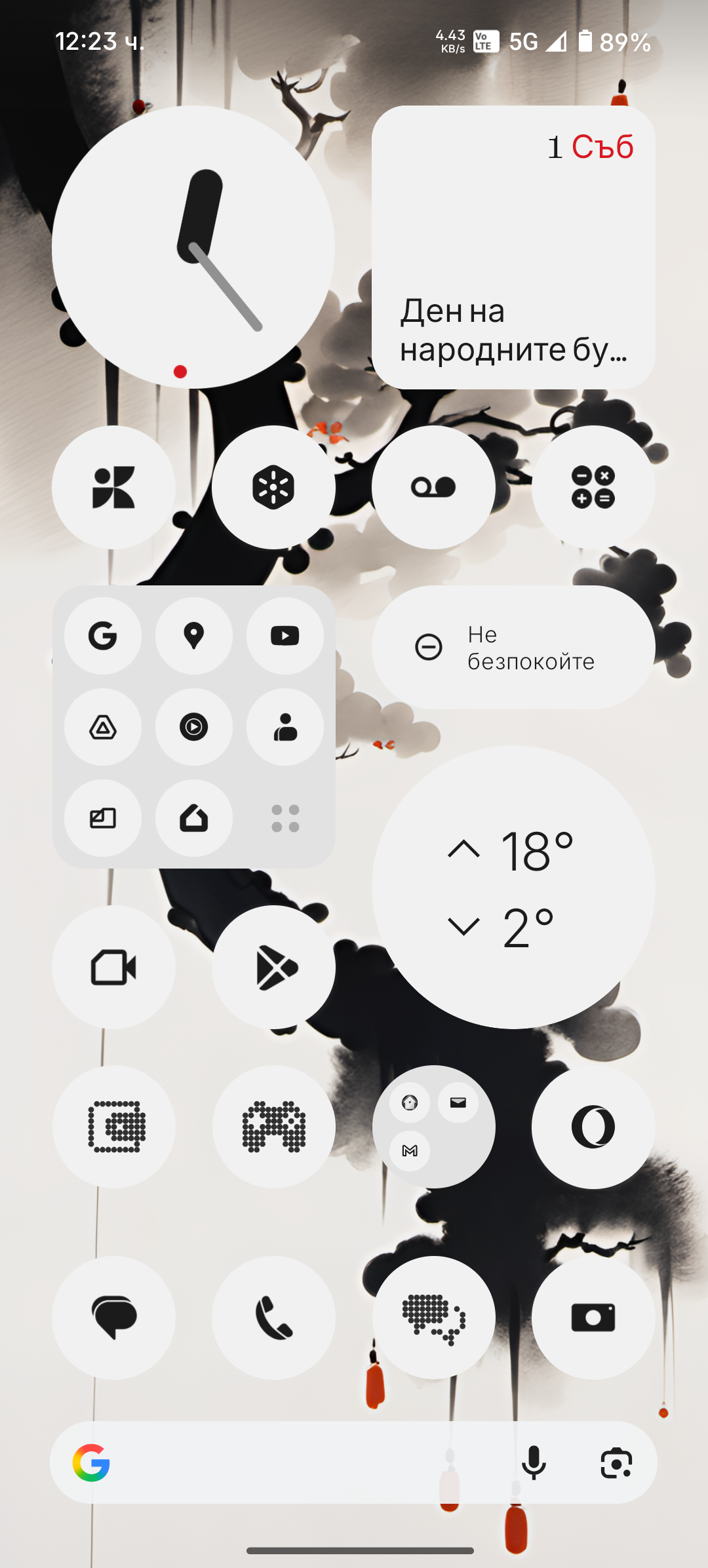This screenshot has height=1568, width=708.
Task: Toggle the Не безпокойте quick setting
Action: point(513,647)
